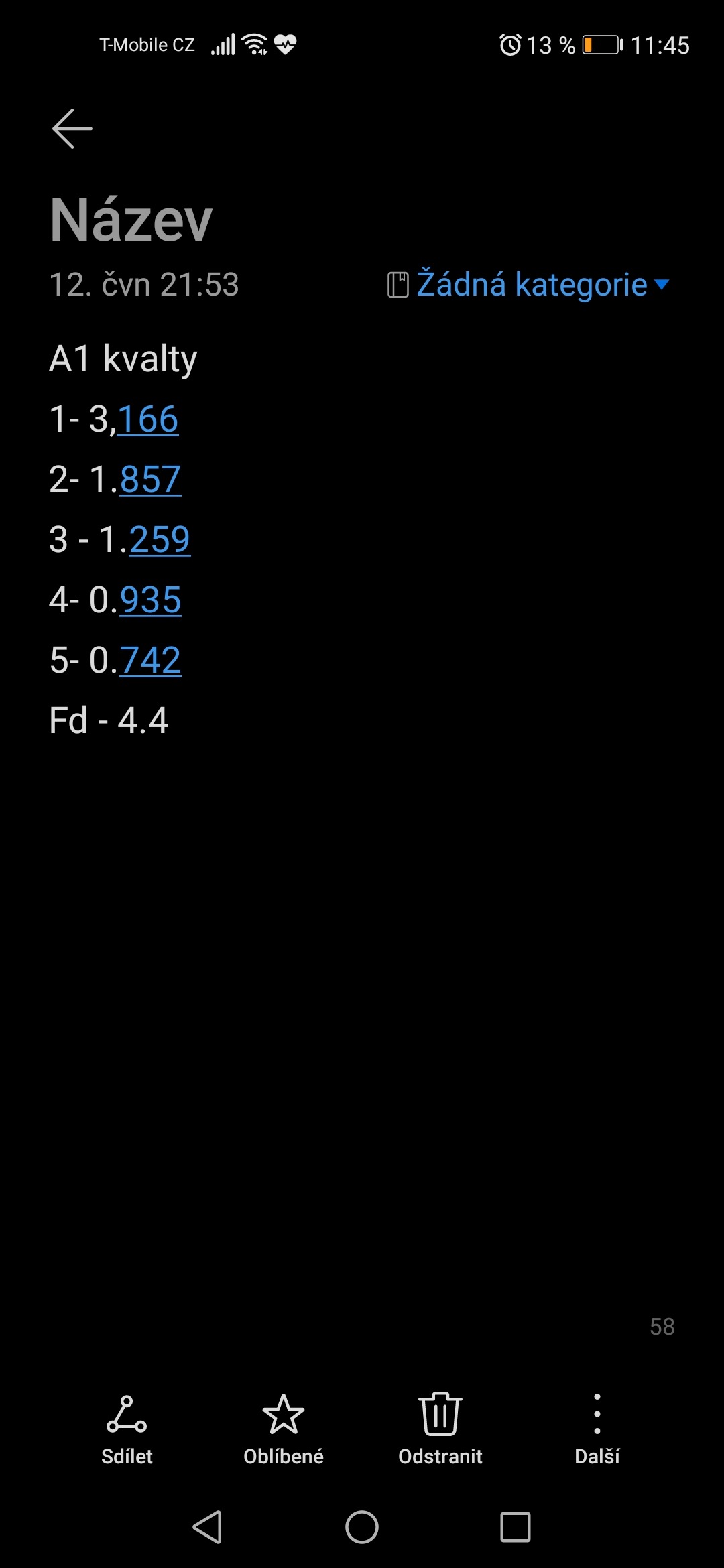Image resolution: width=724 pixels, height=1568 pixels.
Task: Open the underlined number 259
Action: click(x=160, y=540)
